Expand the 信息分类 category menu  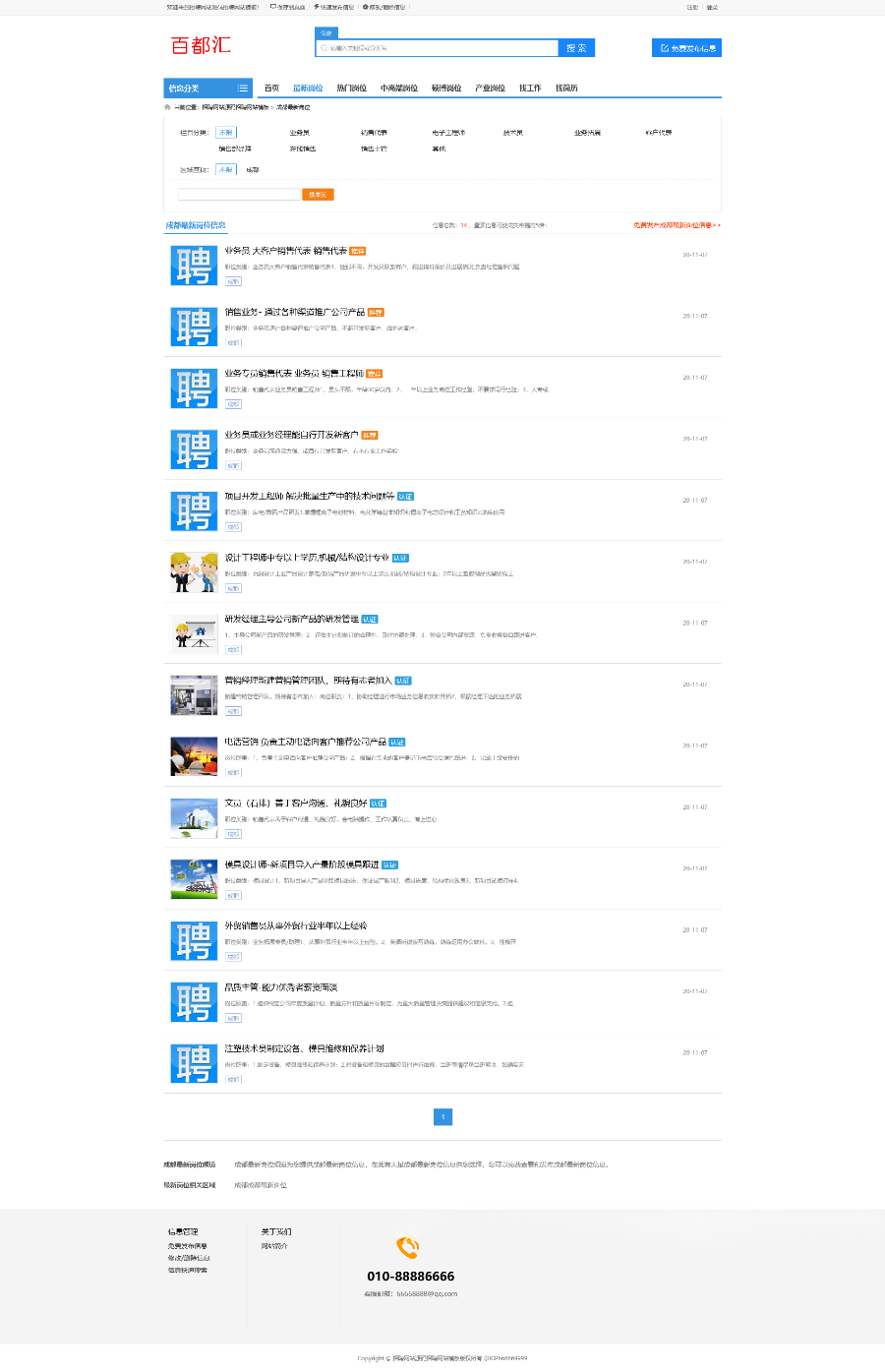tap(207, 89)
